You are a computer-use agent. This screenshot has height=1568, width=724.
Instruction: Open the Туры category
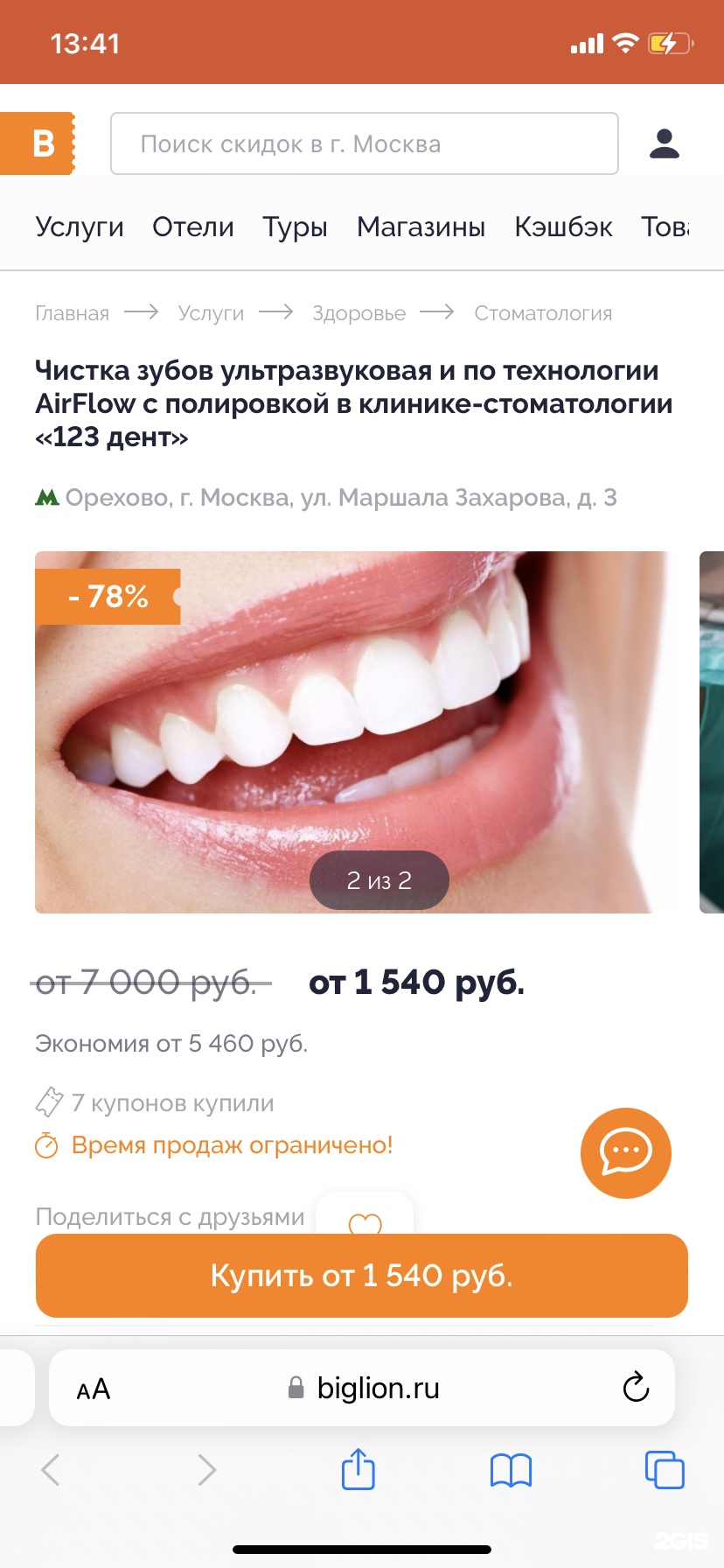pyautogui.click(x=296, y=227)
